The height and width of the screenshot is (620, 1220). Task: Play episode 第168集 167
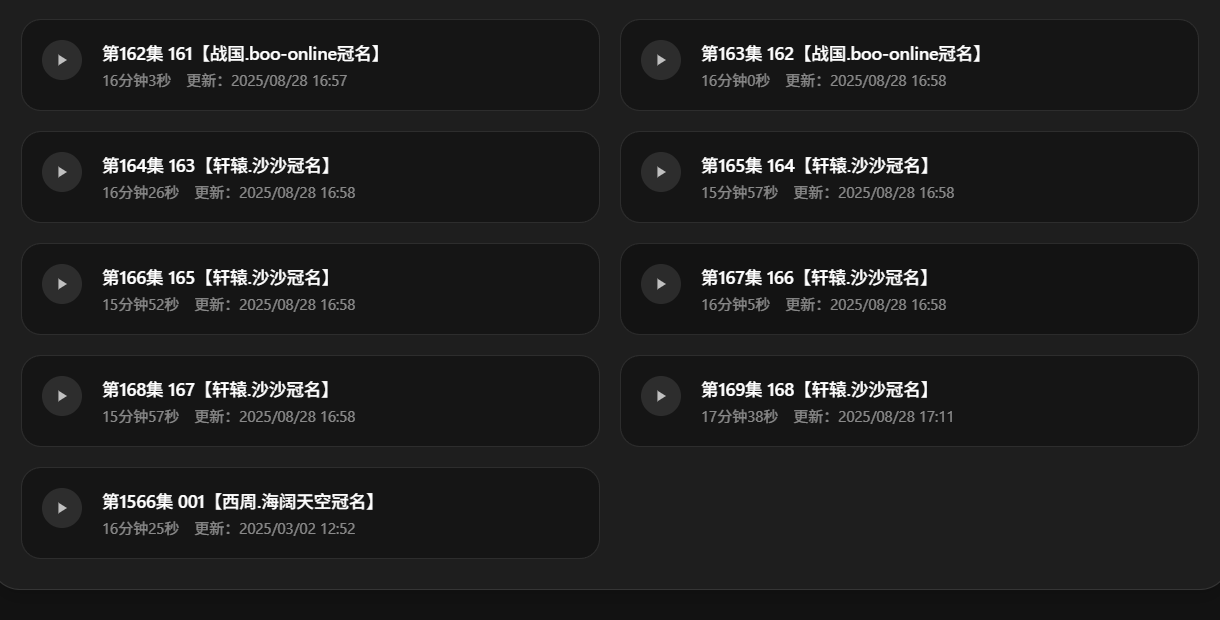coord(62,396)
